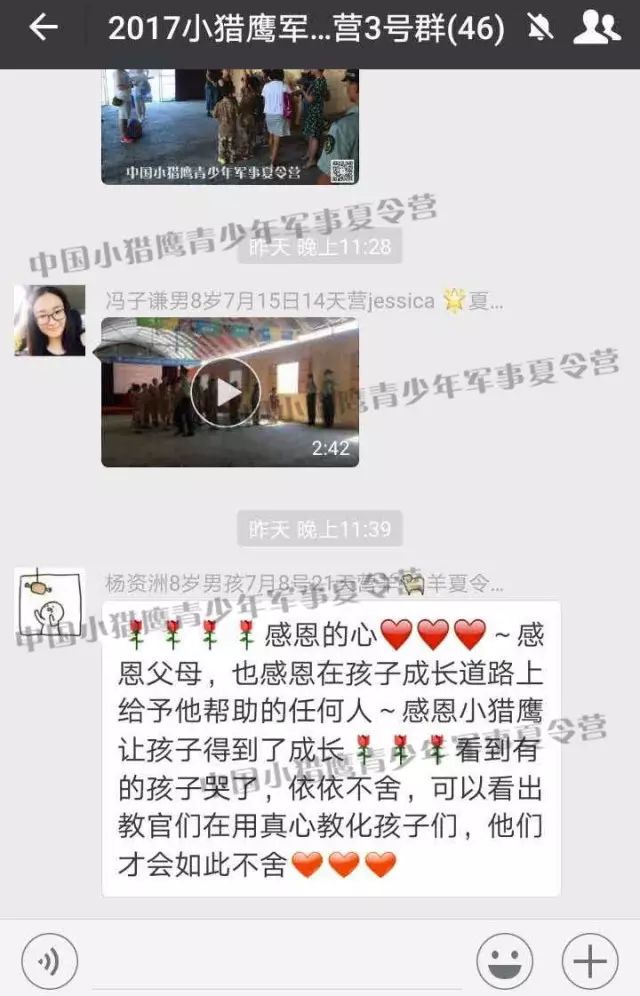Open the emoji sticker panel
The height and width of the screenshot is (996, 640).
[x=504, y=962]
